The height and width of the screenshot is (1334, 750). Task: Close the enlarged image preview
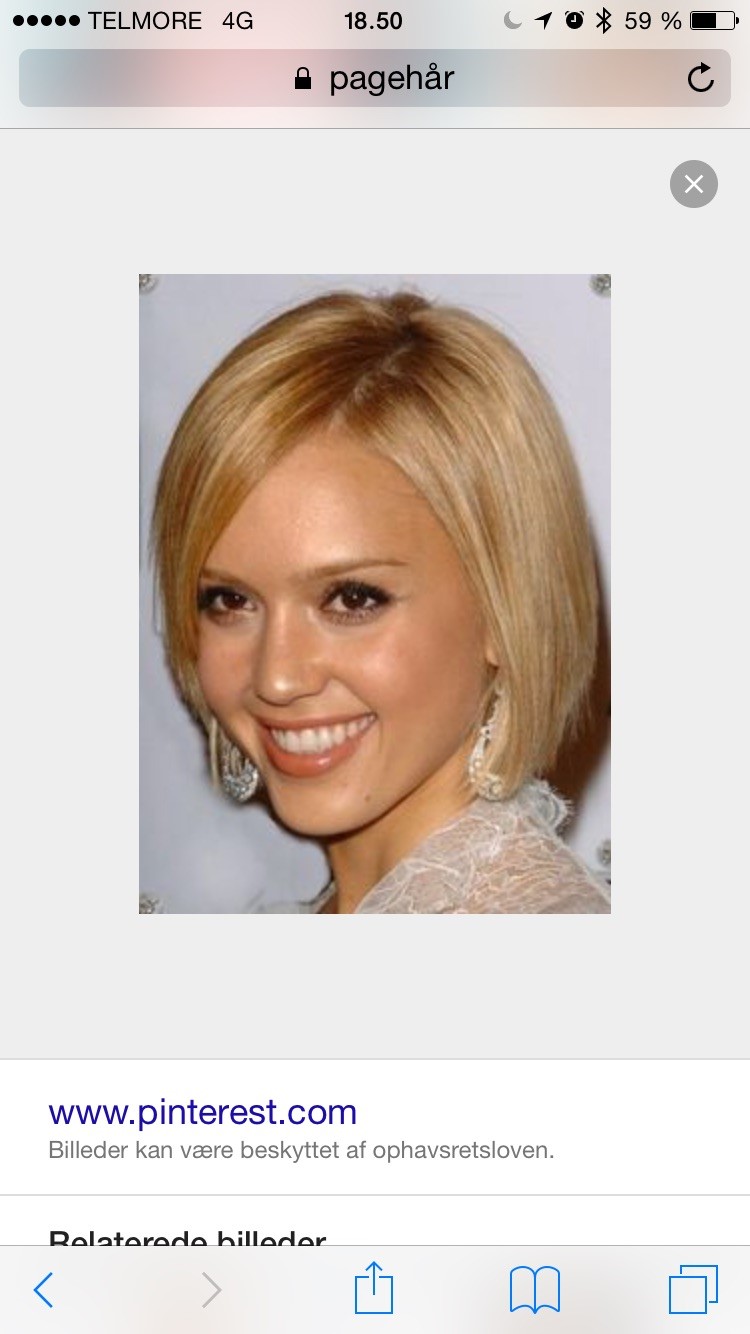point(694,184)
